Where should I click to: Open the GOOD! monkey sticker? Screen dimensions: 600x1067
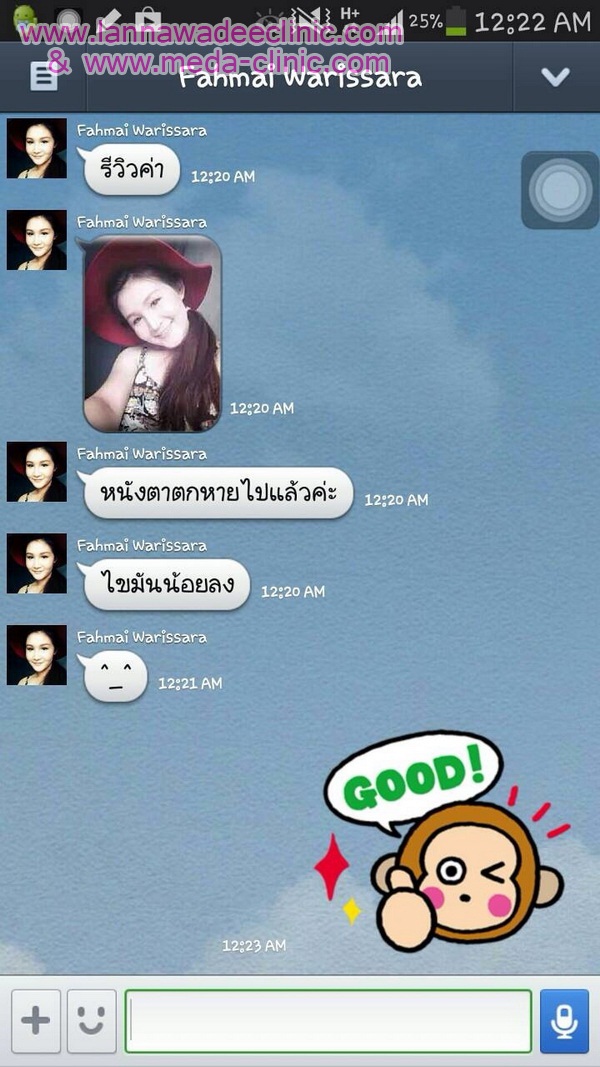pos(441,841)
